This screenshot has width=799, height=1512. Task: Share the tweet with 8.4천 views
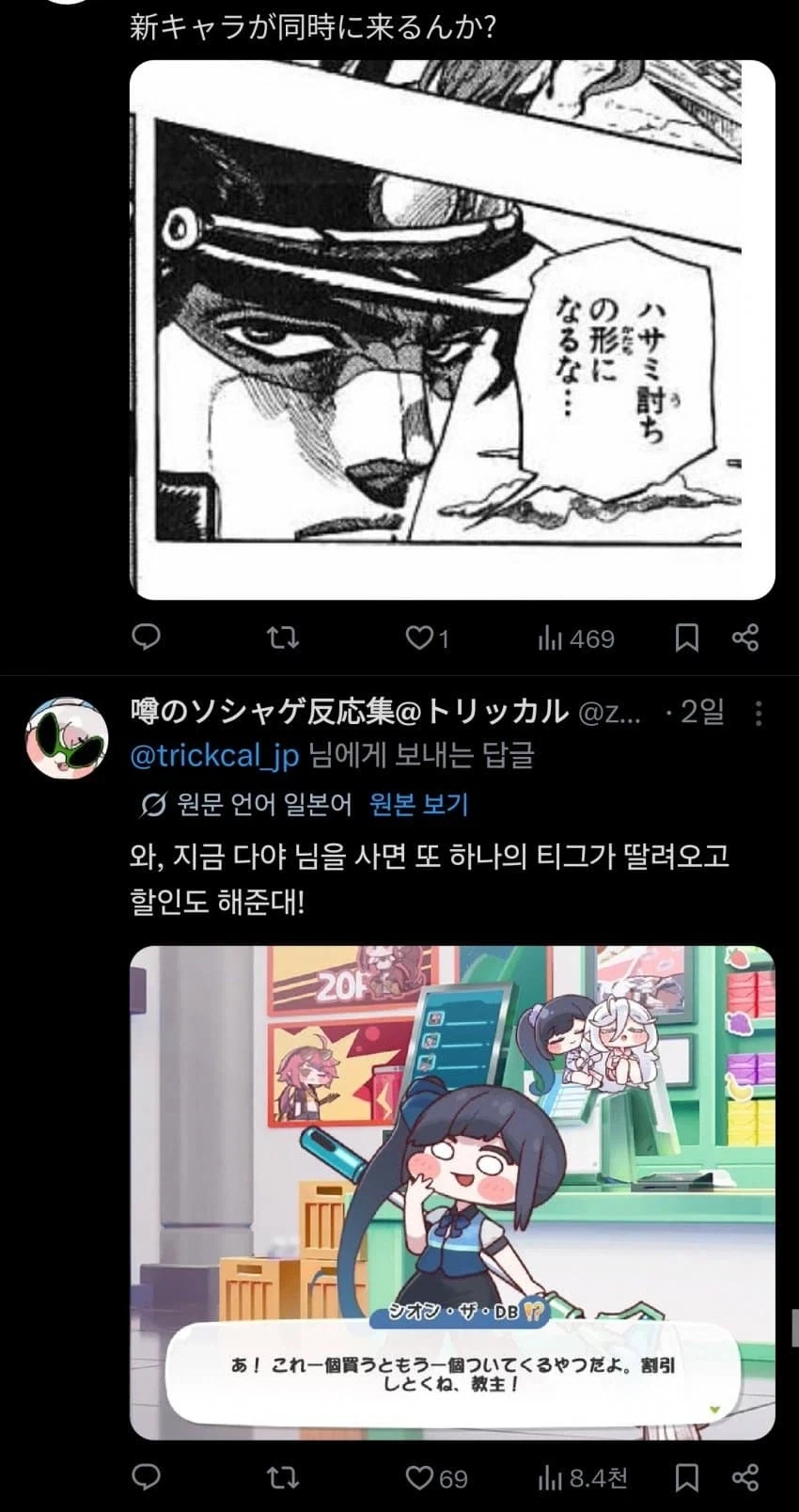point(745,1478)
